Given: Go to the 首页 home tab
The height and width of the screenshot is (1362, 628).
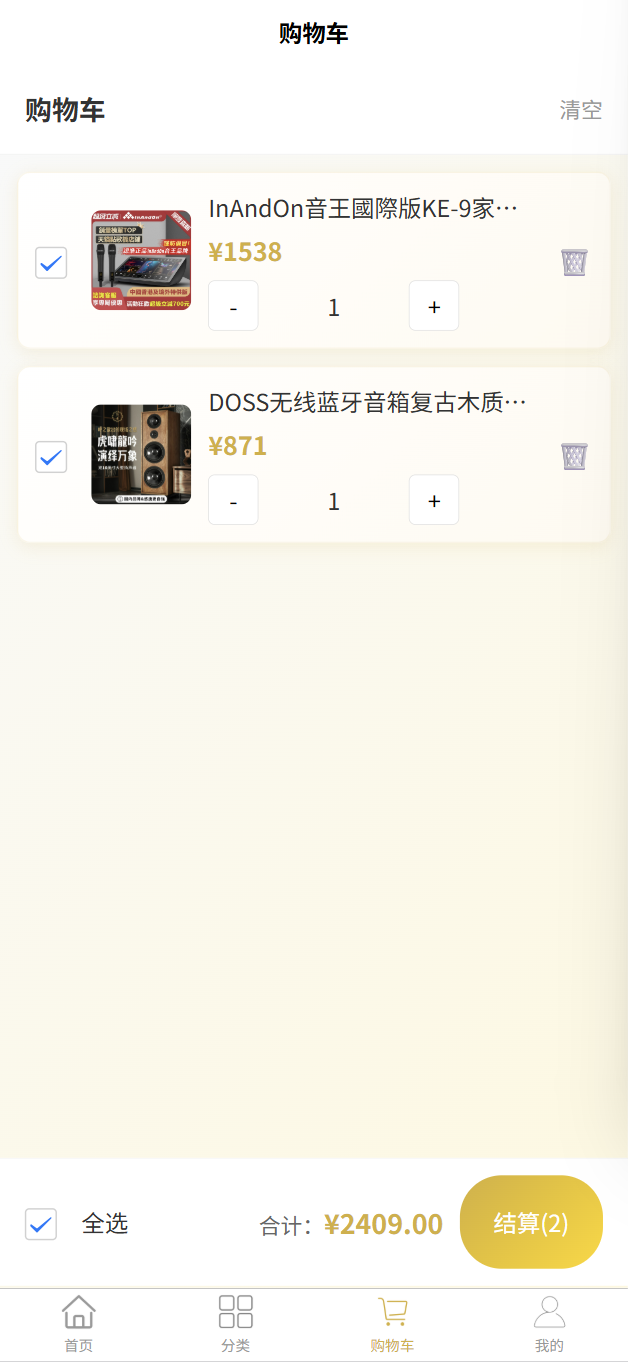Looking at the screenshot, I should coord(79,1324).
